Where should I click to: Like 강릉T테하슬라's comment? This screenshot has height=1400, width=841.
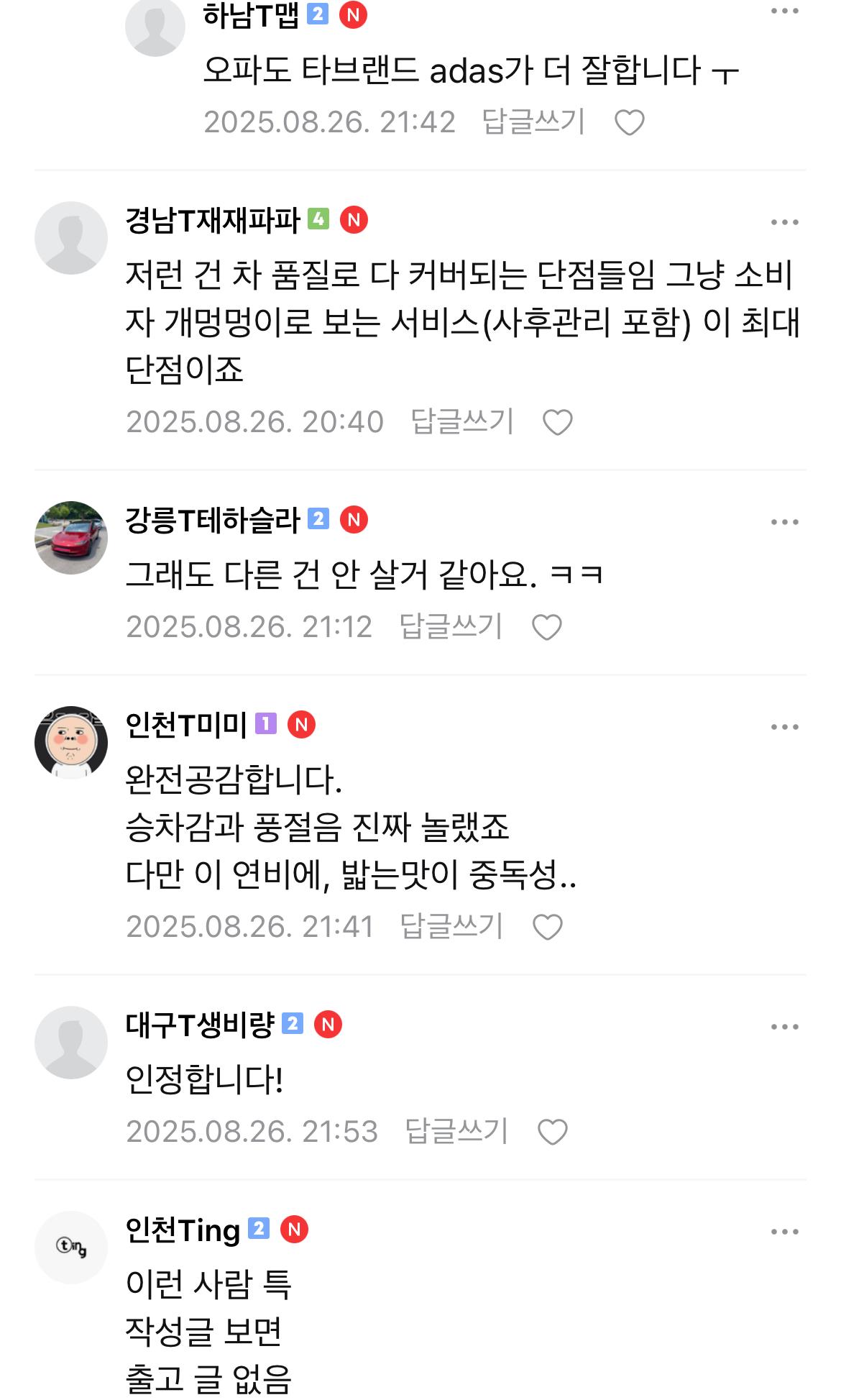(547, 627)
